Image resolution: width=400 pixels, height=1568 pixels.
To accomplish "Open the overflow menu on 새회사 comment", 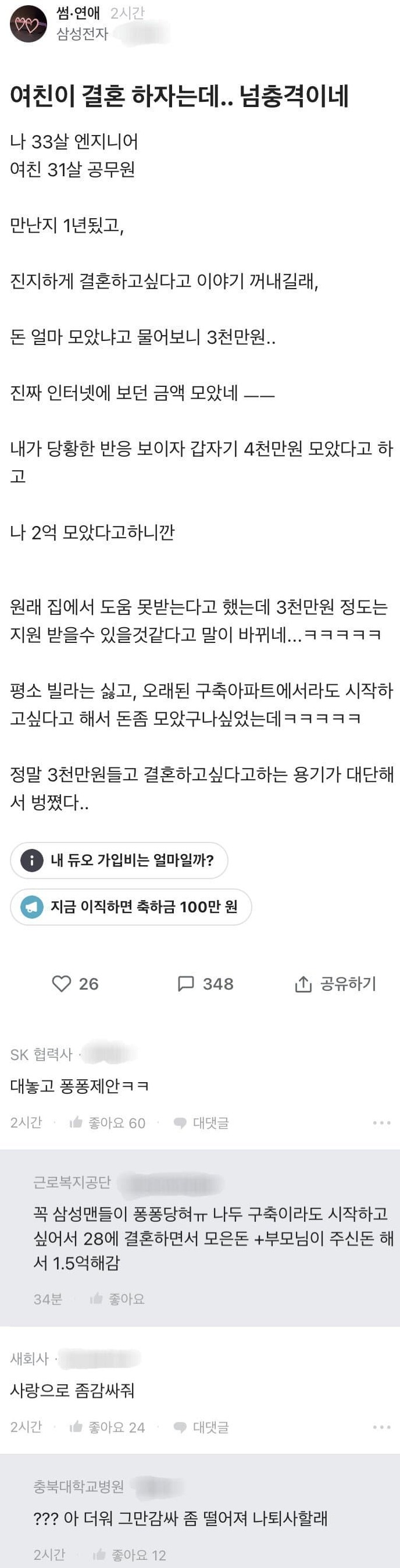I will (382, 1427).
